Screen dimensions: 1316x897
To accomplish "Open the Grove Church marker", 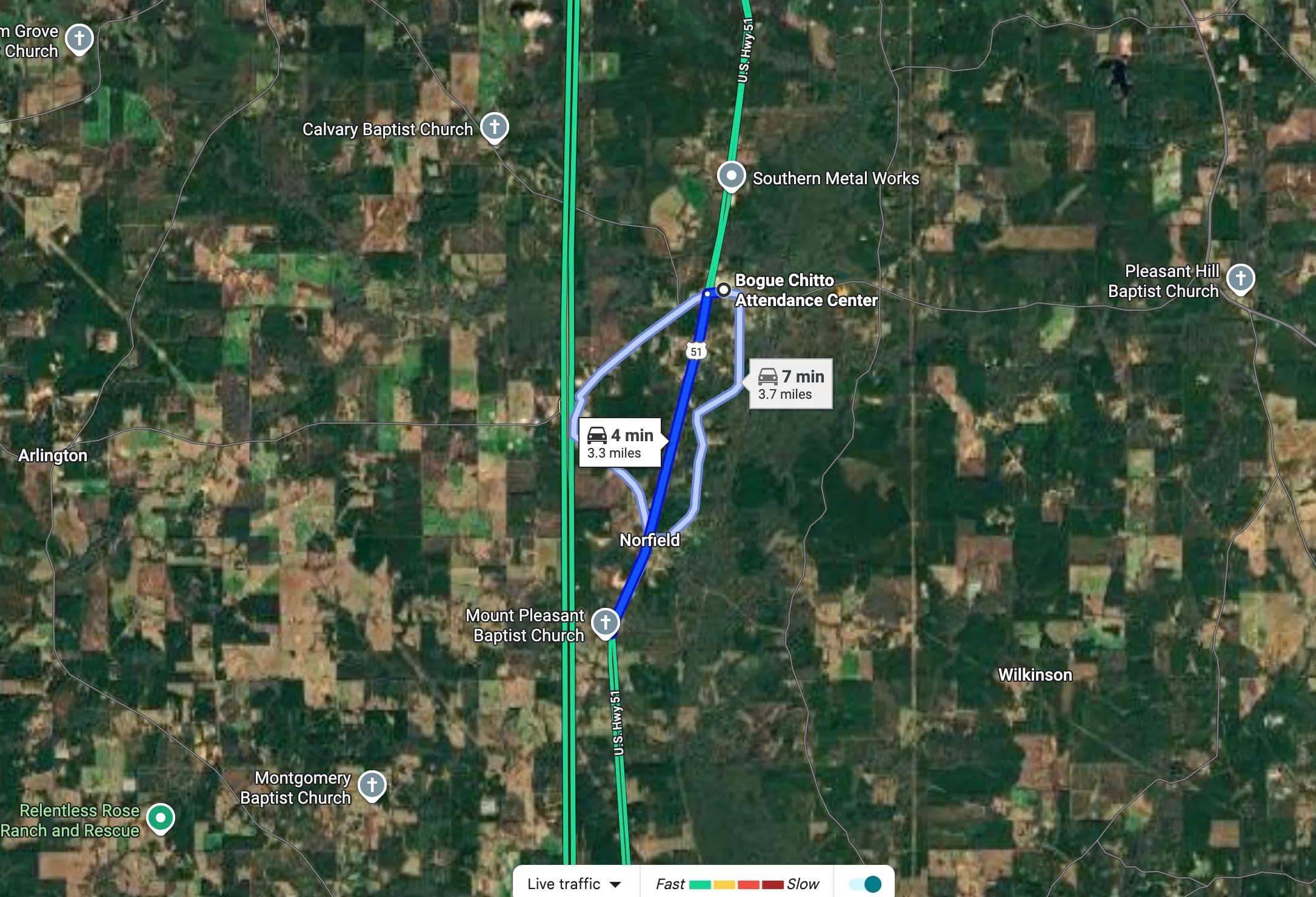I will [x=79, y=39].
